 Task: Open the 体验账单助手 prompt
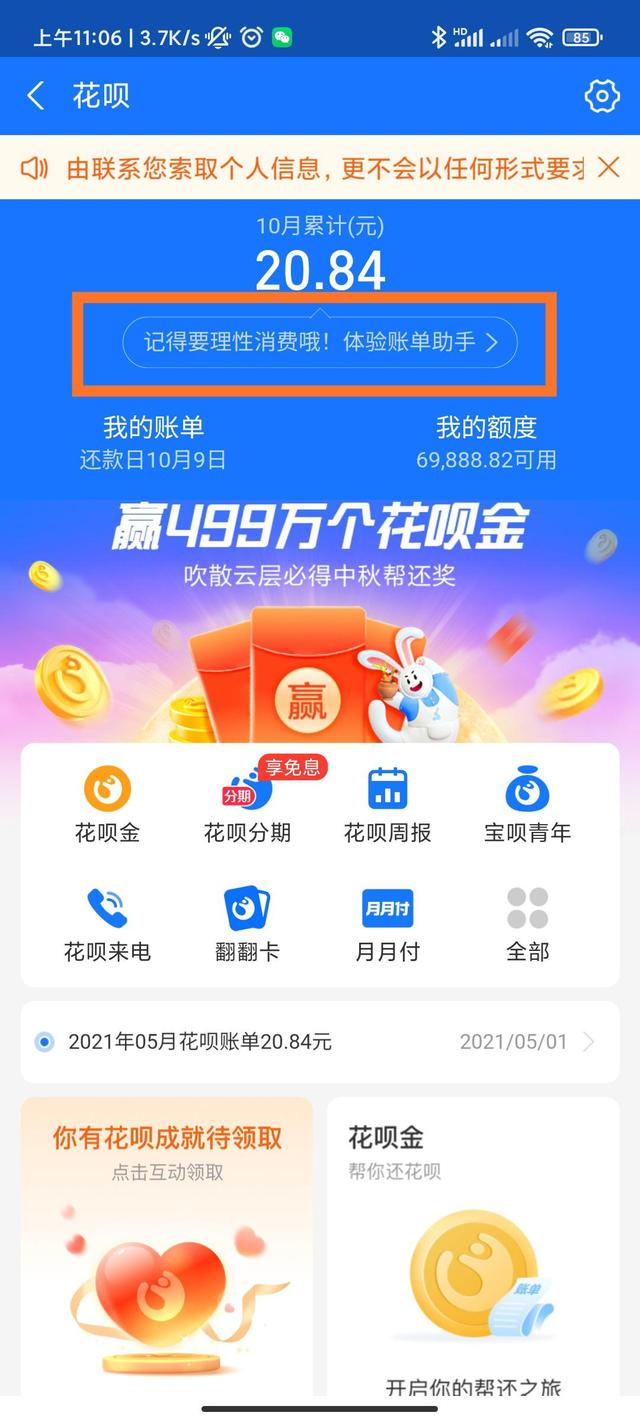tap(319, 343)
